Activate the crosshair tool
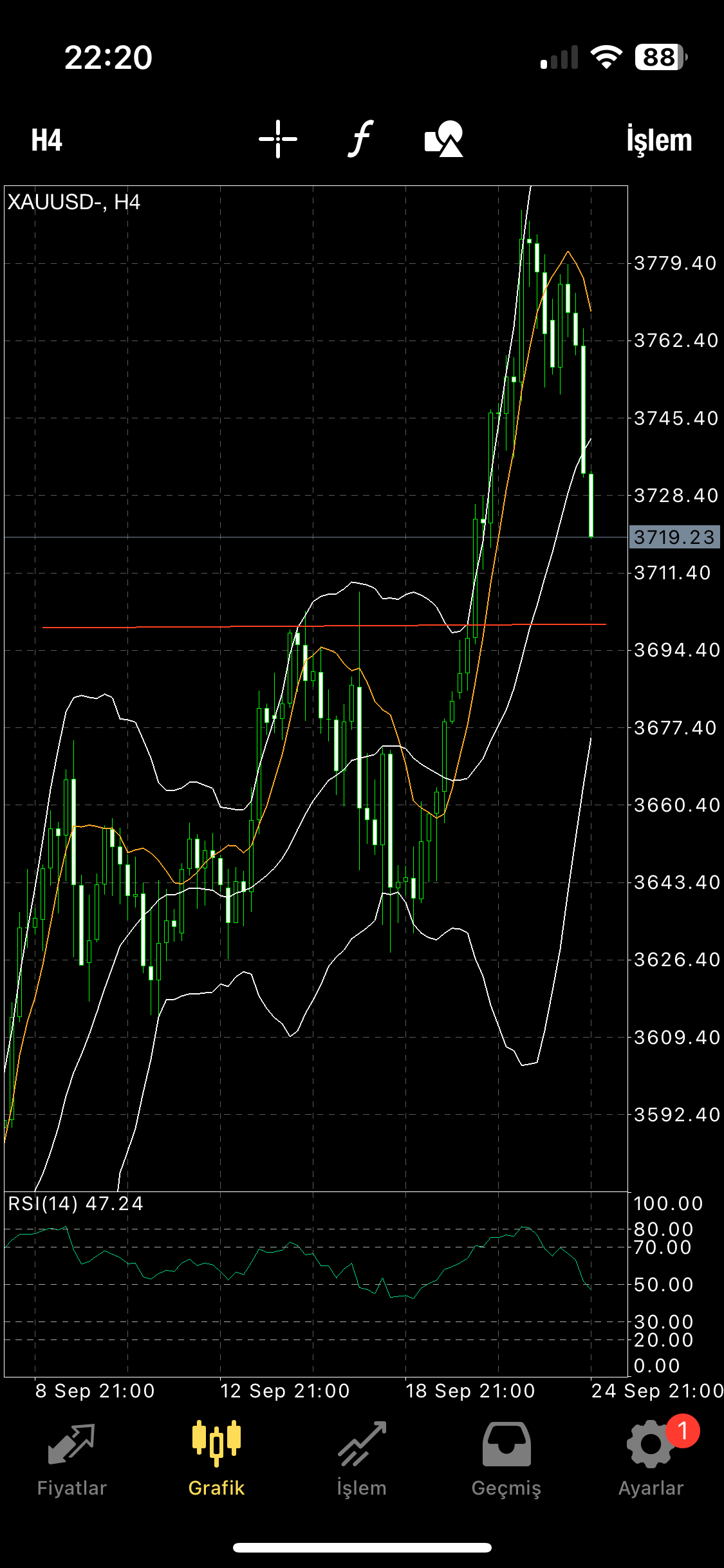 tap(278, 139)
